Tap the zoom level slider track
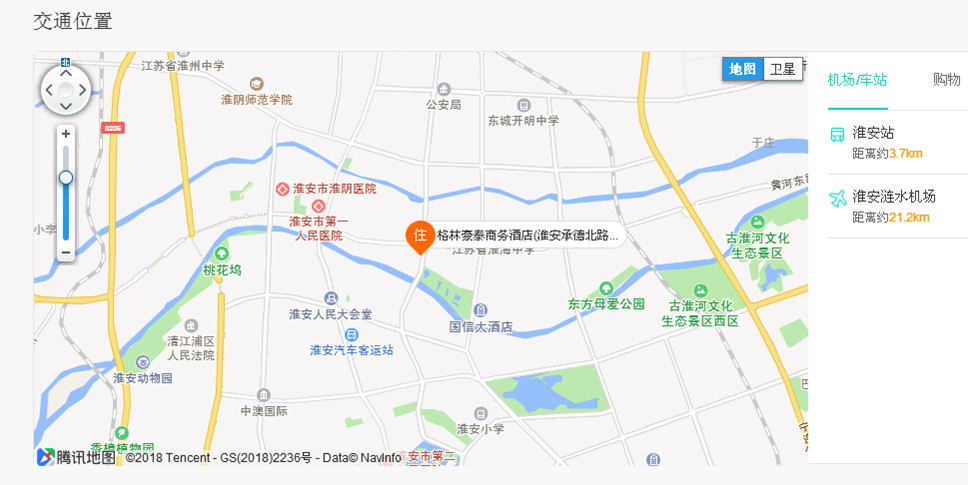Viewport: 968px width, 485px height. click(66, 211)
